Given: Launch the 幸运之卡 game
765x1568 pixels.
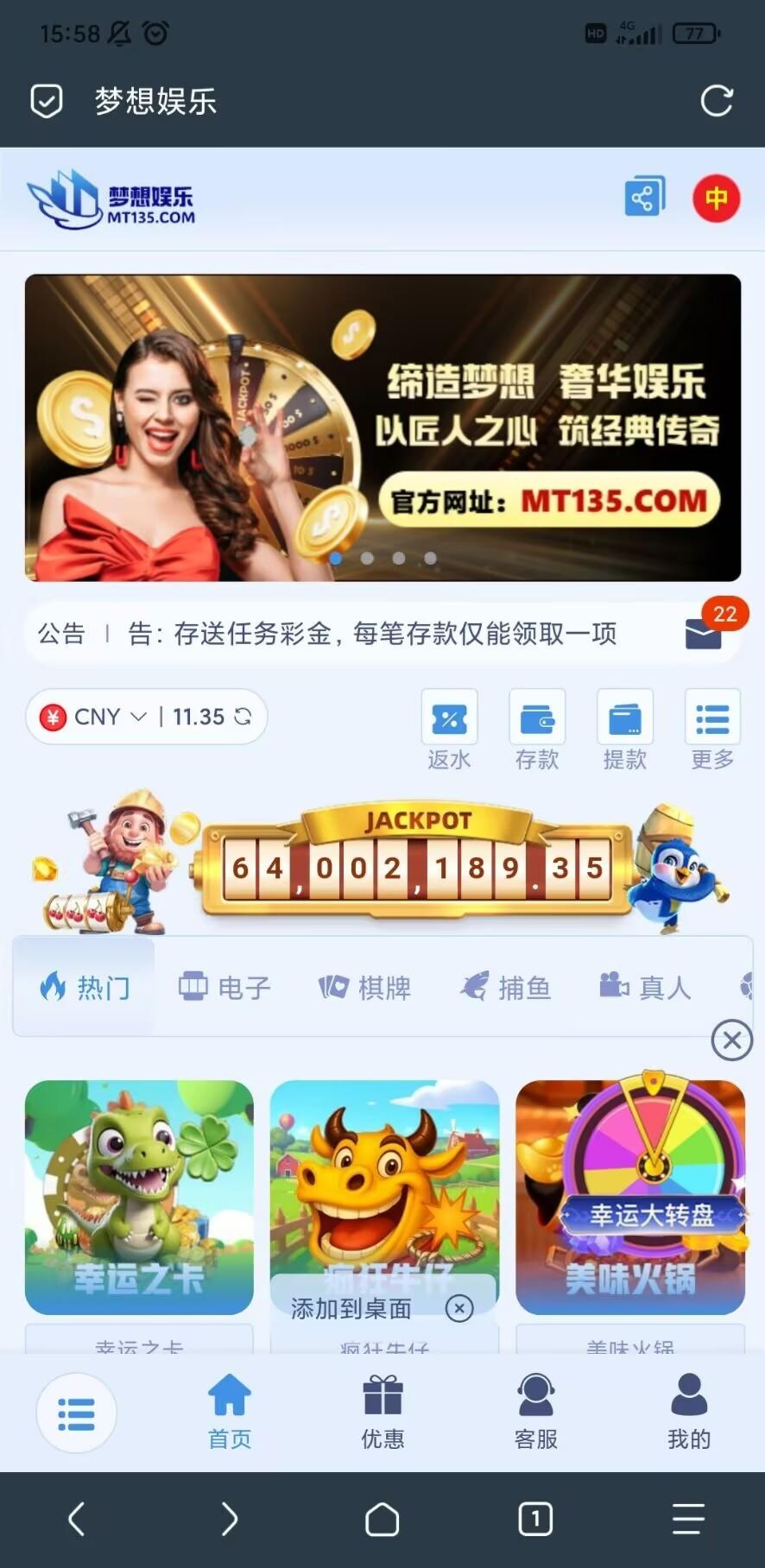Looking at the screenshot, I should tap(139, 1197).
